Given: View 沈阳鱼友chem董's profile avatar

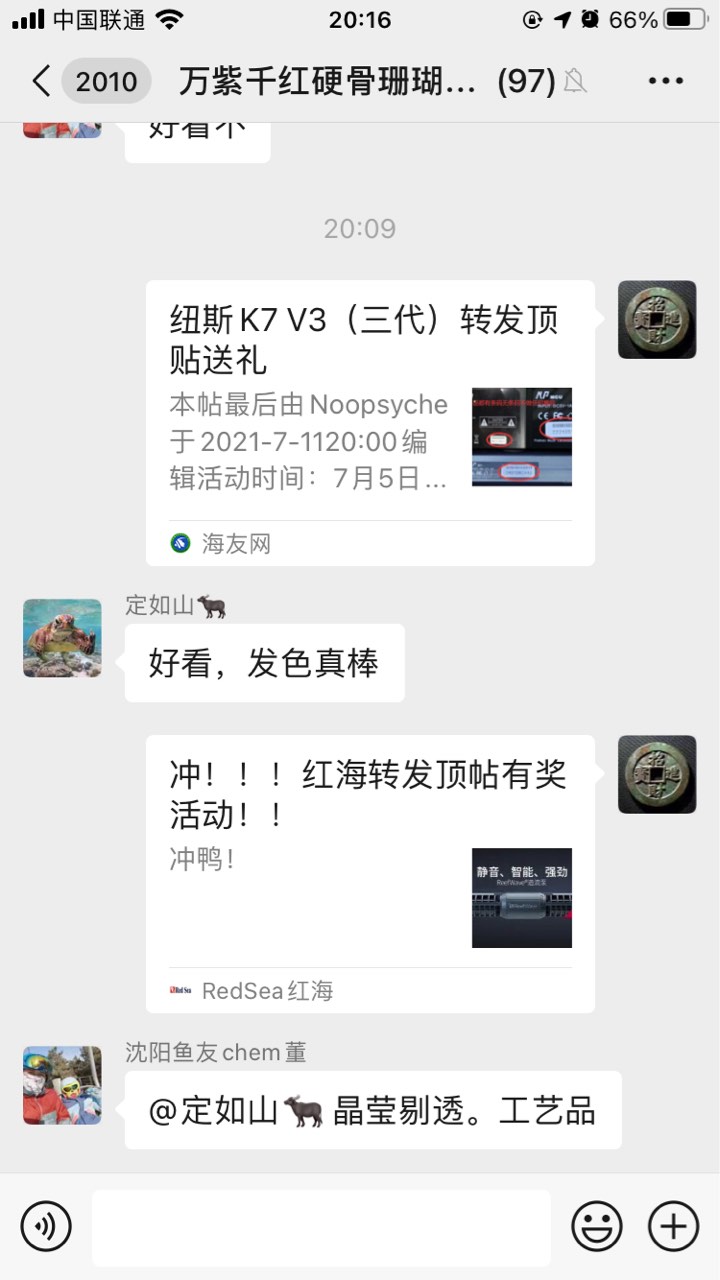Looking at the screenshot, I should [x=62, y=1085].
